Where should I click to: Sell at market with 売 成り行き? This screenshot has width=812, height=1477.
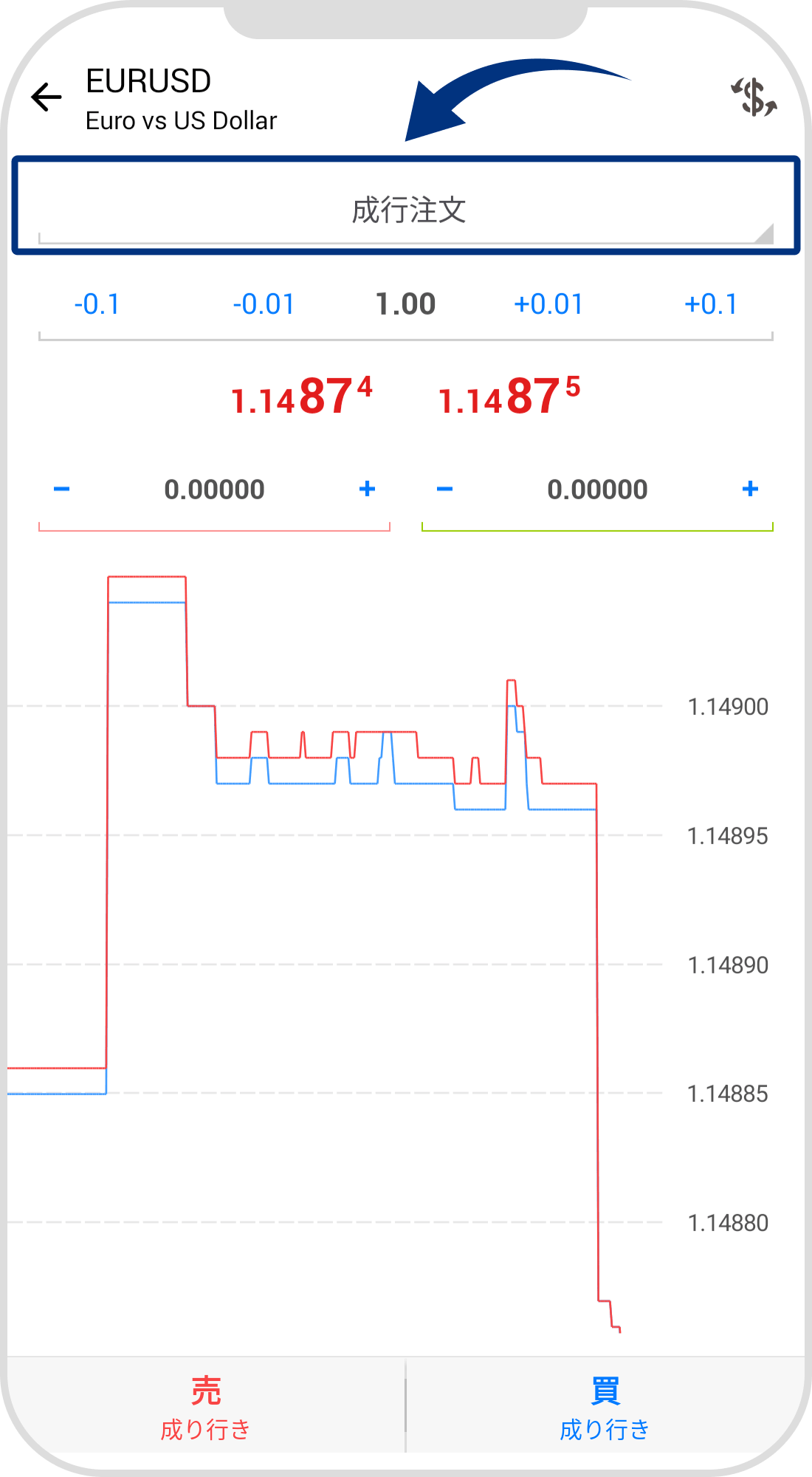206,1407
